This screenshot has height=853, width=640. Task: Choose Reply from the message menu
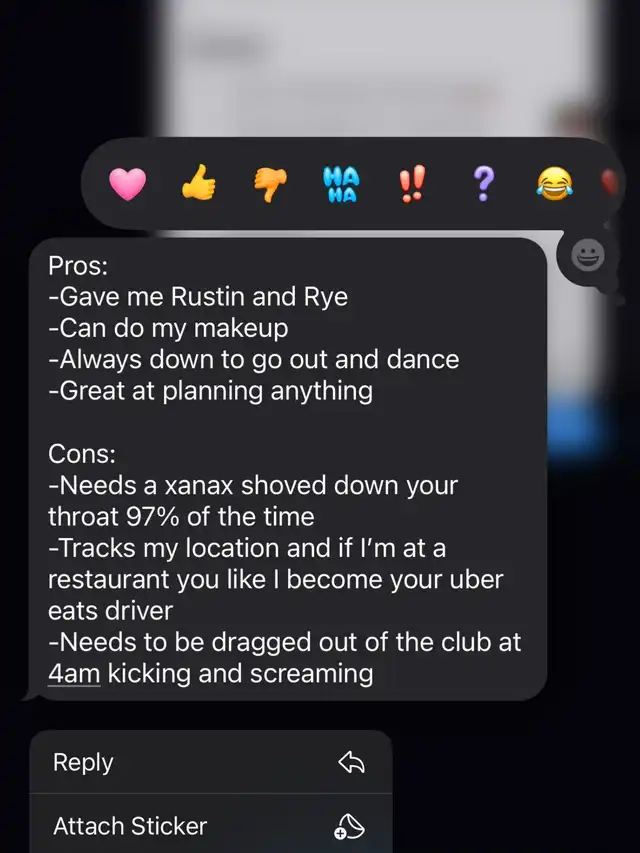point(210,763)
